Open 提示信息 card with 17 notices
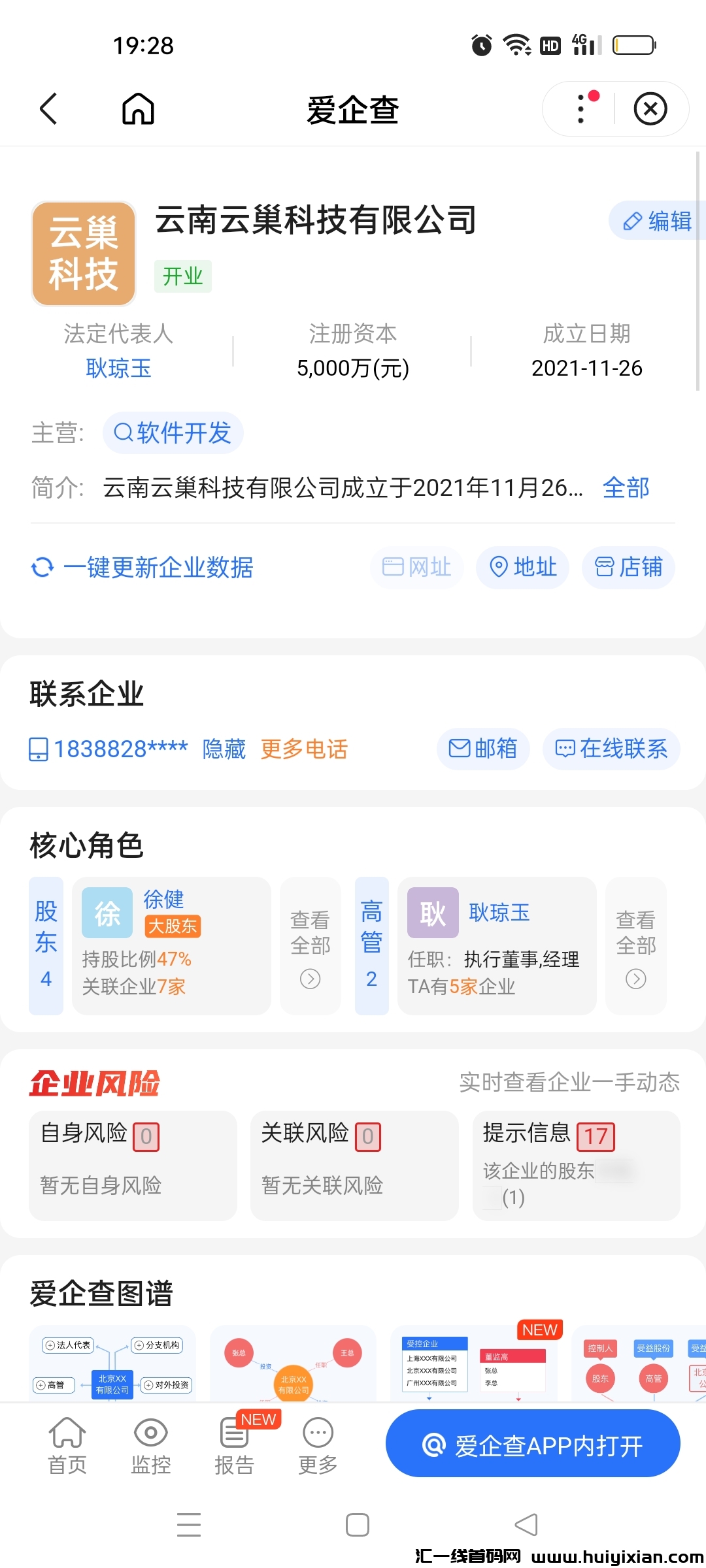The width and height of the screenshot is (706, 1568). tap(576, 1165)
